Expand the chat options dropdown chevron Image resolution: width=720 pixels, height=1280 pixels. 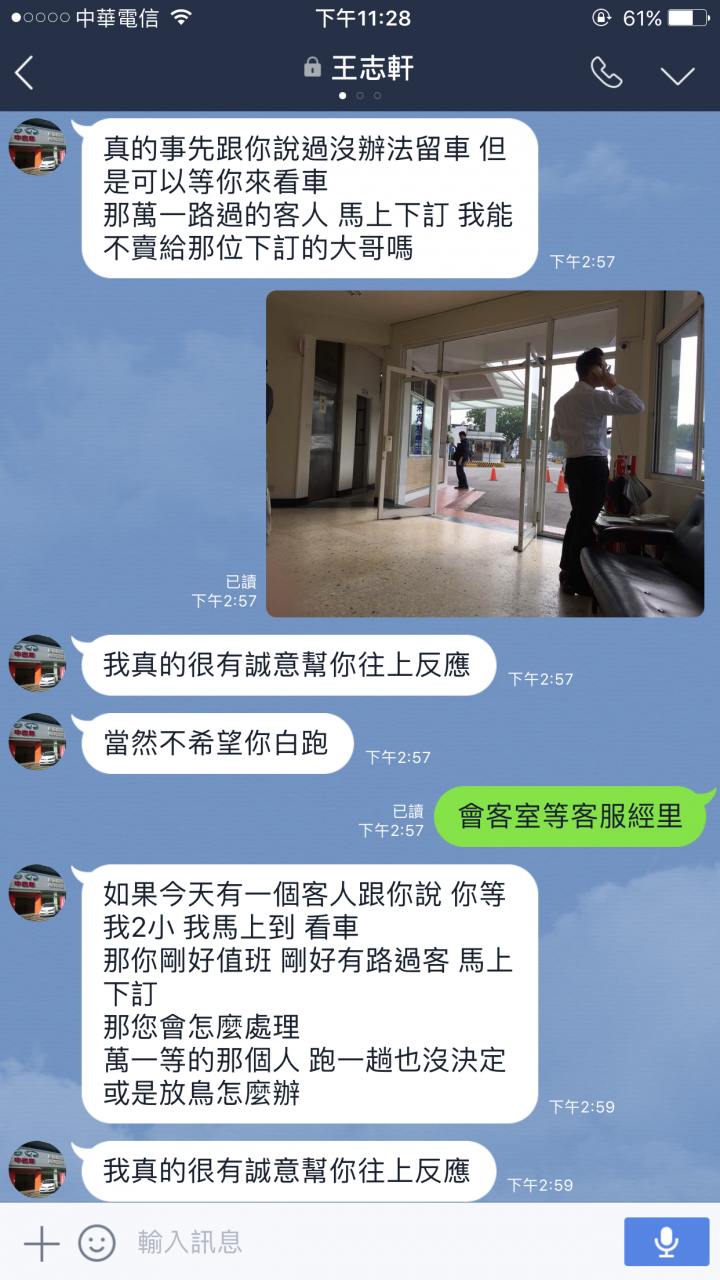click(x=677, y=74)
